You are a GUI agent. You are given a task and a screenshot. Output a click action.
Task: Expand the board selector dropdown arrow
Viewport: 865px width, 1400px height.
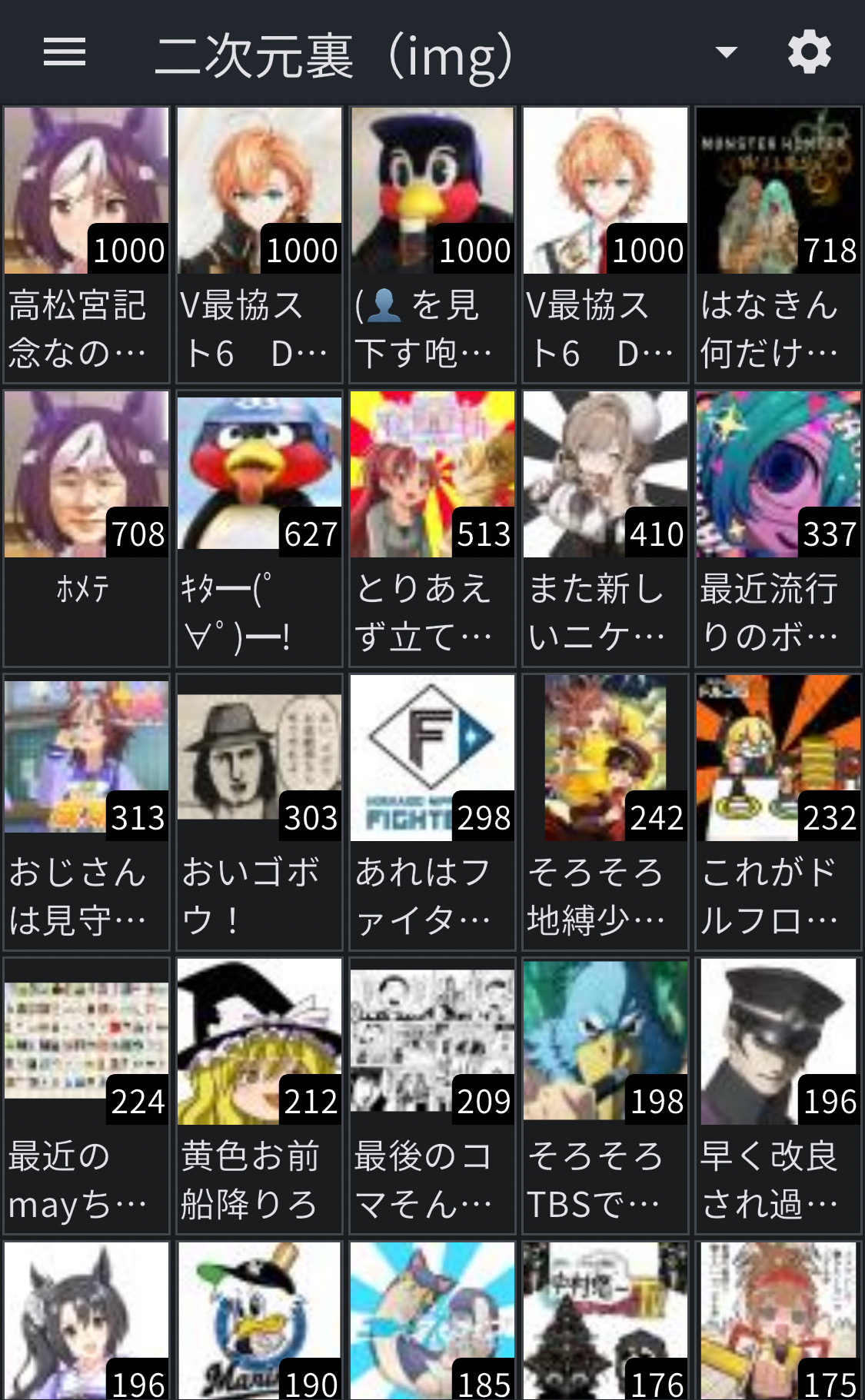(726, 52)
